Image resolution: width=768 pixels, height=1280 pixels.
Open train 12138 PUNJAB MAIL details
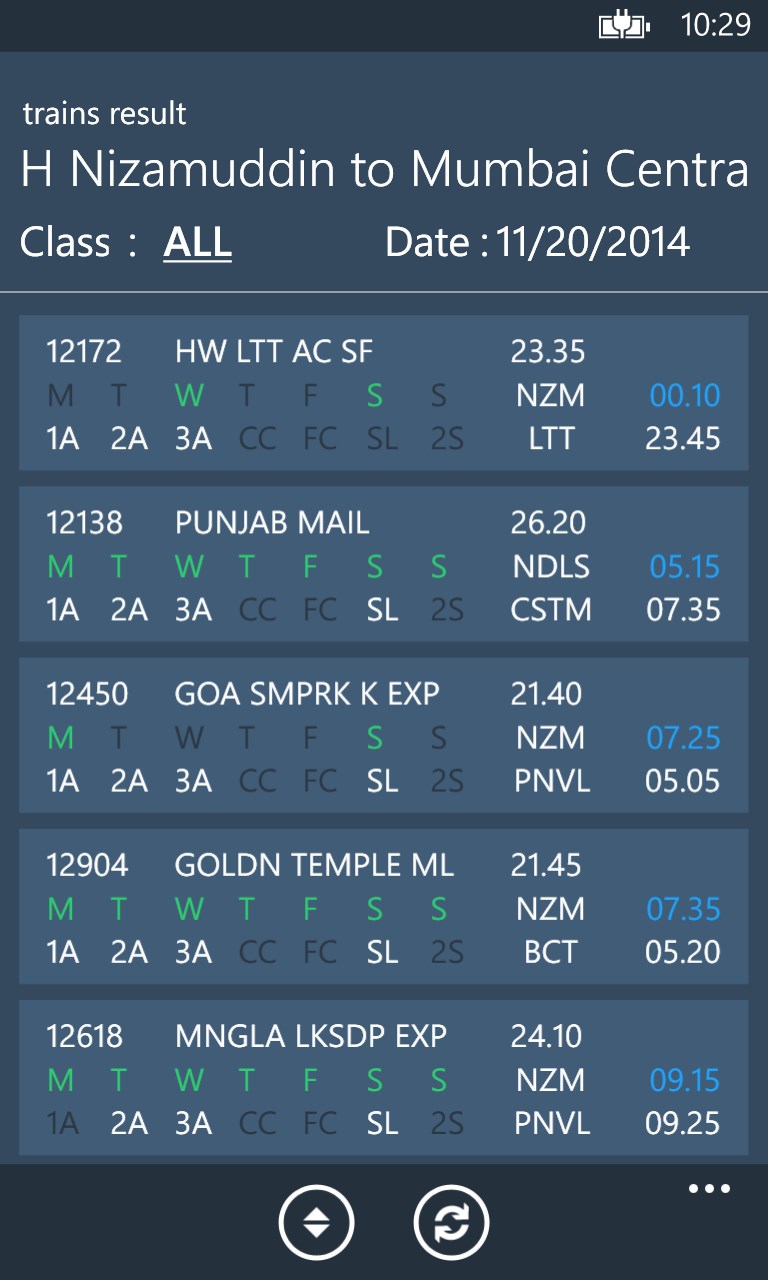click(383, 565)
